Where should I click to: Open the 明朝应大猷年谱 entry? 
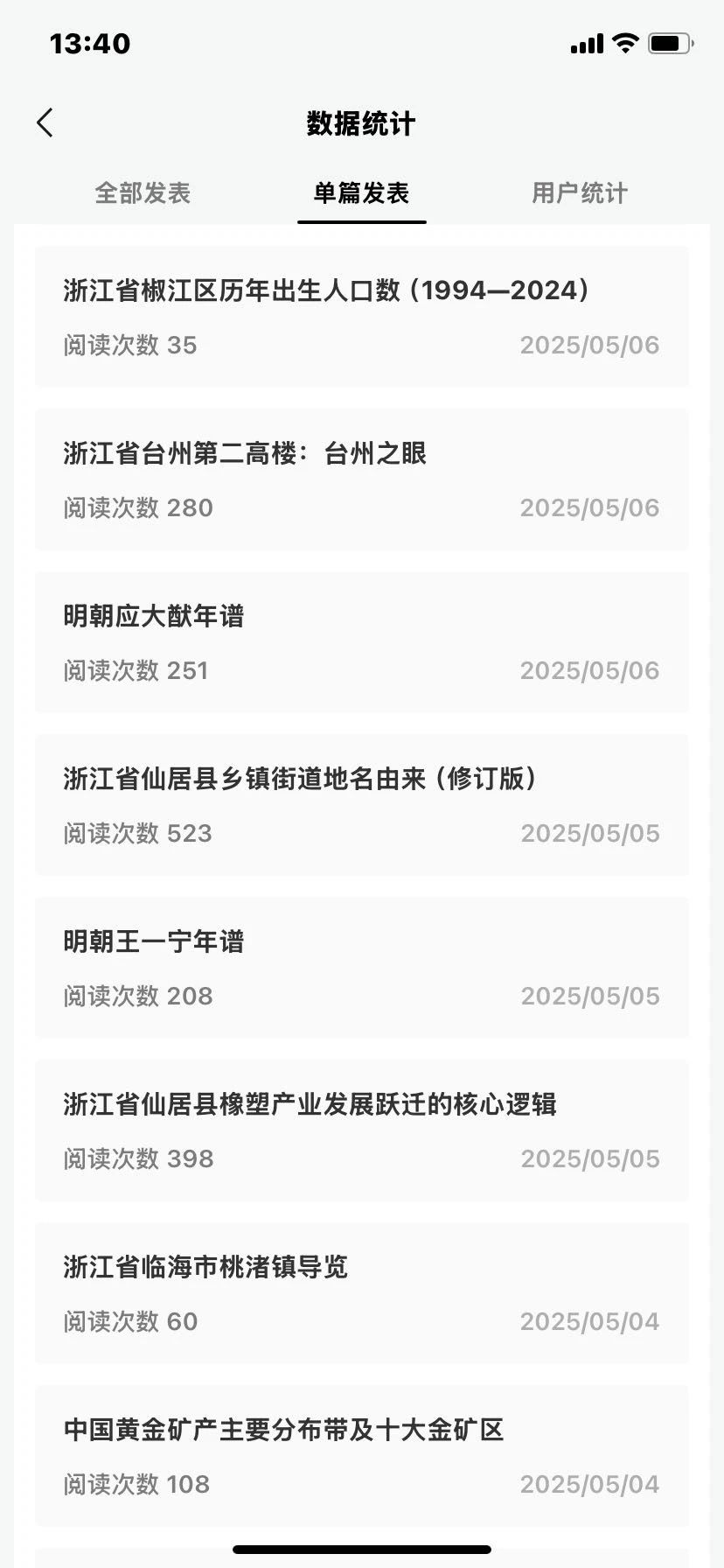(362, 642)
